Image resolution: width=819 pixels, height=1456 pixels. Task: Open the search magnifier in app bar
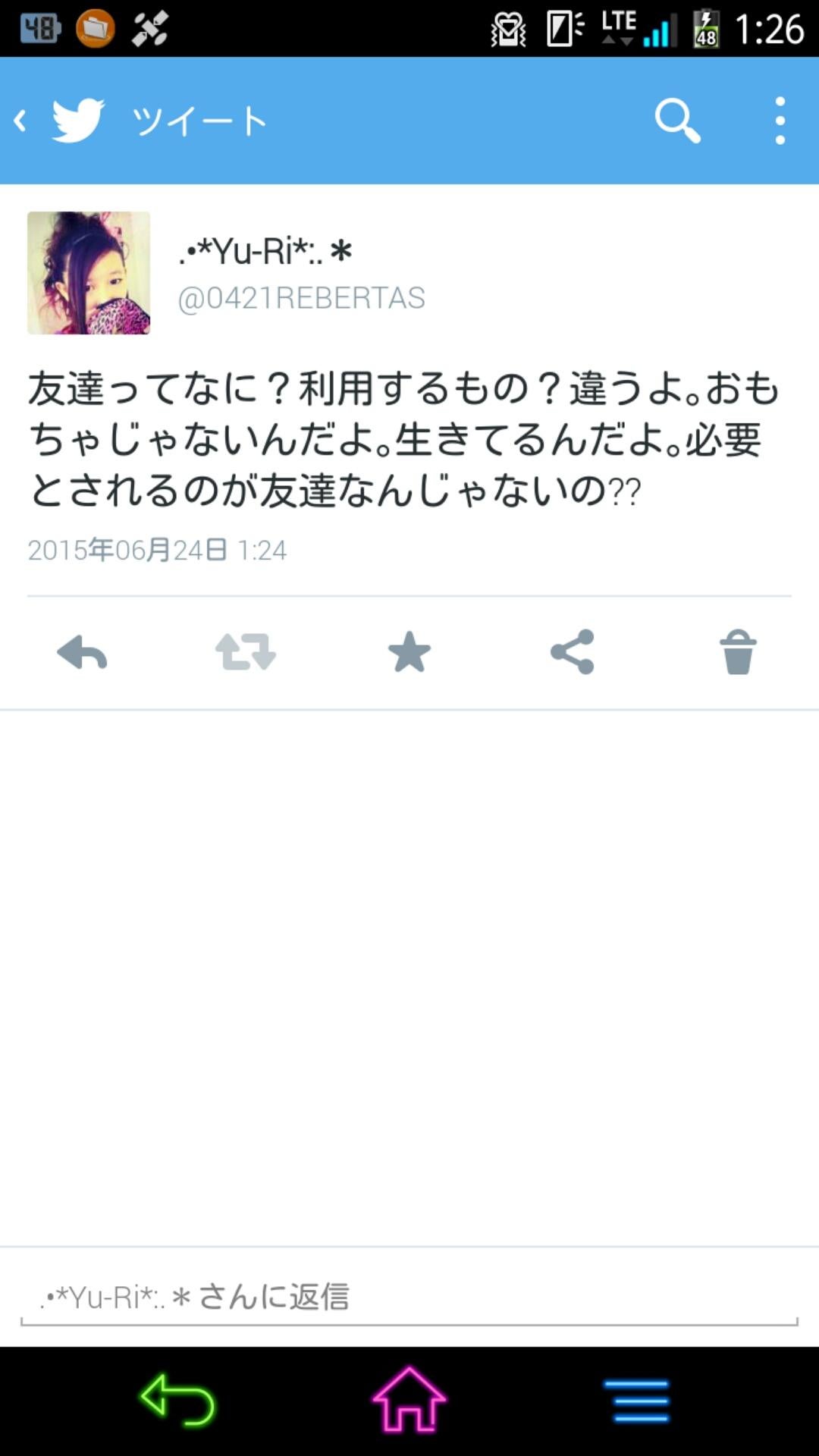point(677,121)
